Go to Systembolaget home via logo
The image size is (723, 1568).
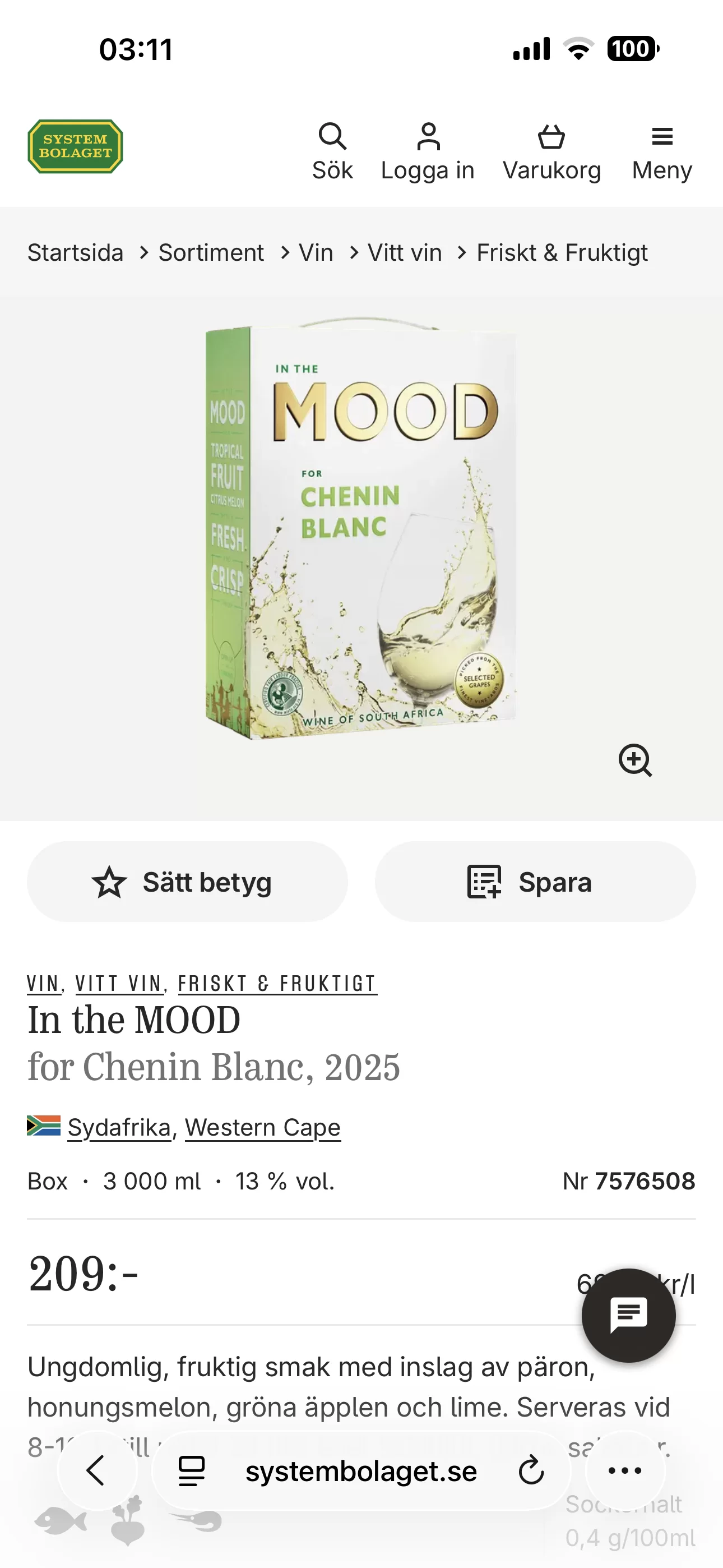click(x=76, y=147)
